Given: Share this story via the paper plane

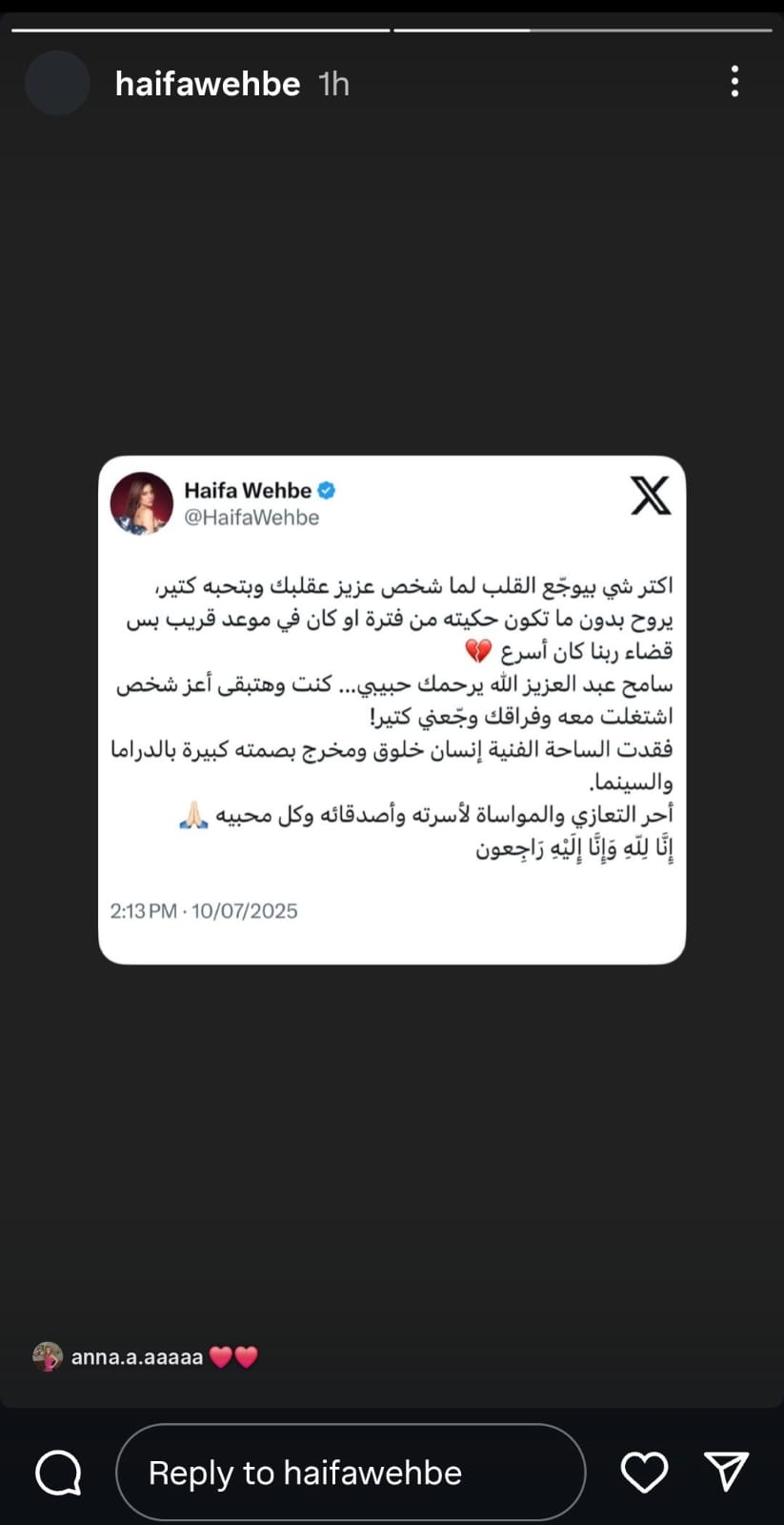Looking at the screenshot, I should 726,1472.
